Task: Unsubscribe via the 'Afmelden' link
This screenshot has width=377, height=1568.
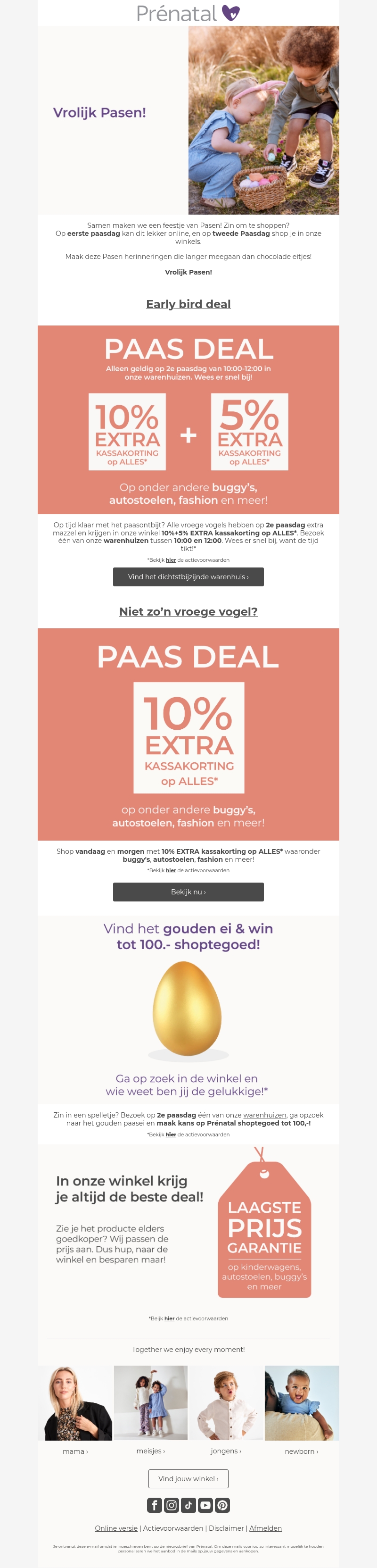Action: [266, 1528]
